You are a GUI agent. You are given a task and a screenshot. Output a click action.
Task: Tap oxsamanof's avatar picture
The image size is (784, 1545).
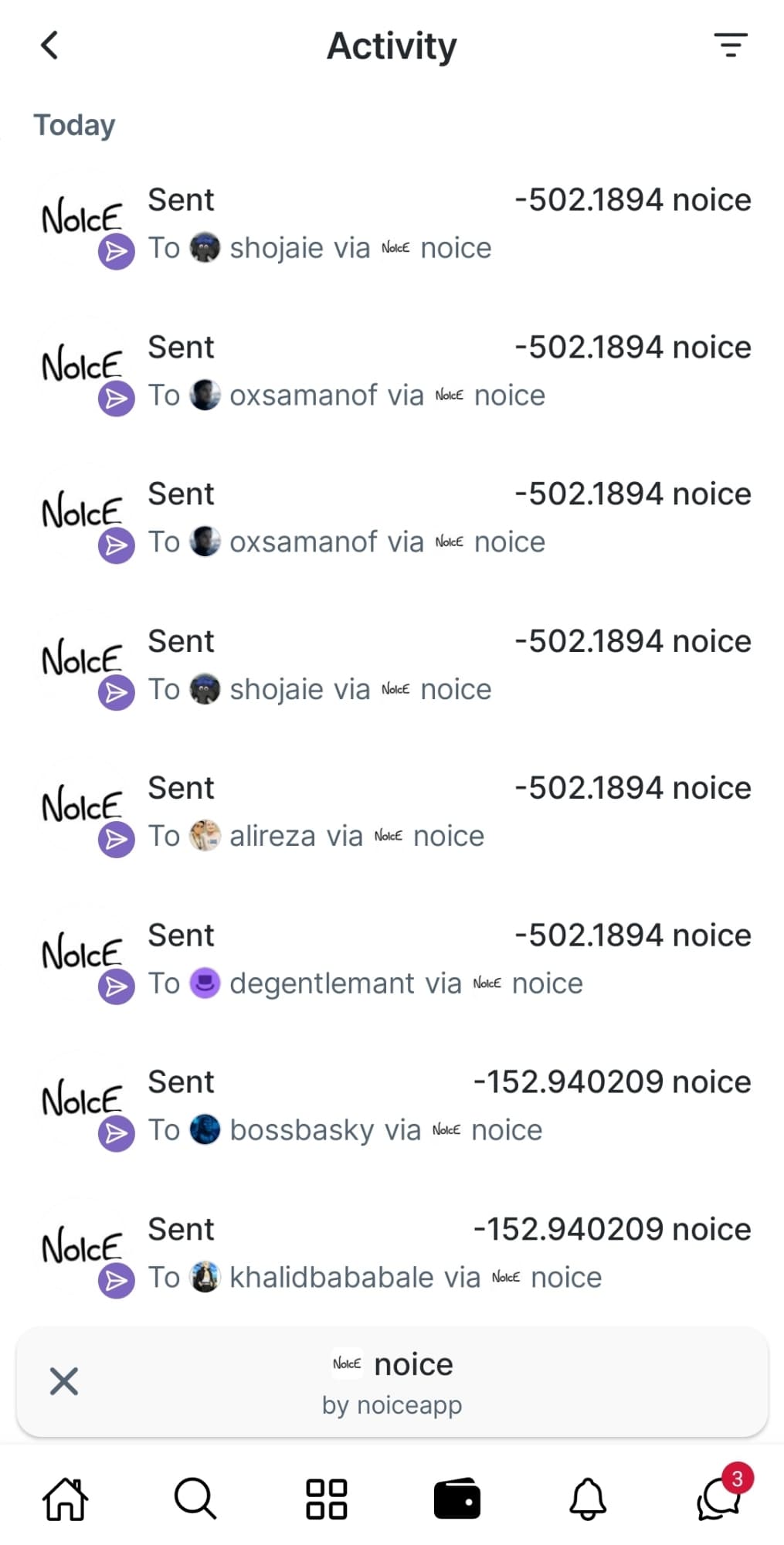pyautogui.click(x=205, y=395)
